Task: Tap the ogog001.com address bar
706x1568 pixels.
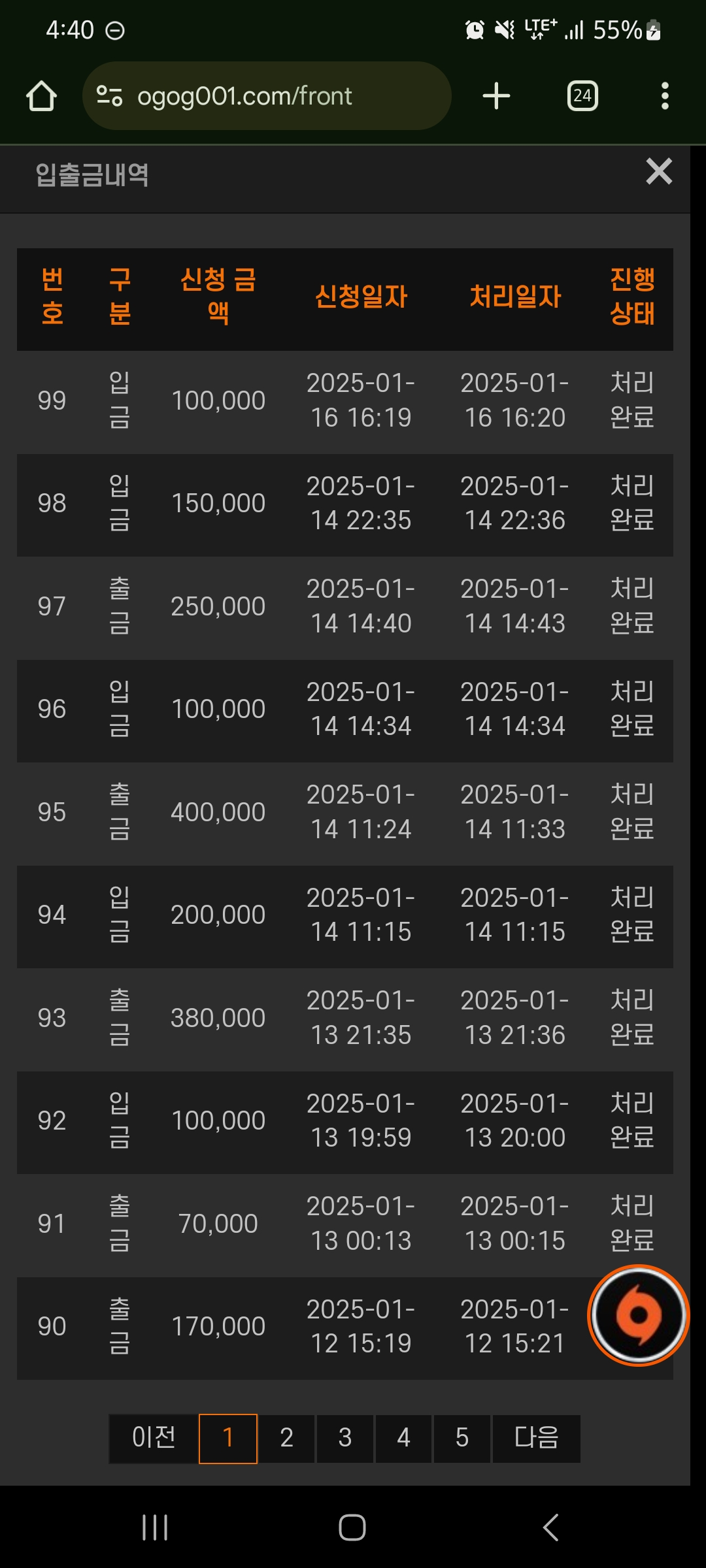Action: pos(267,96)
